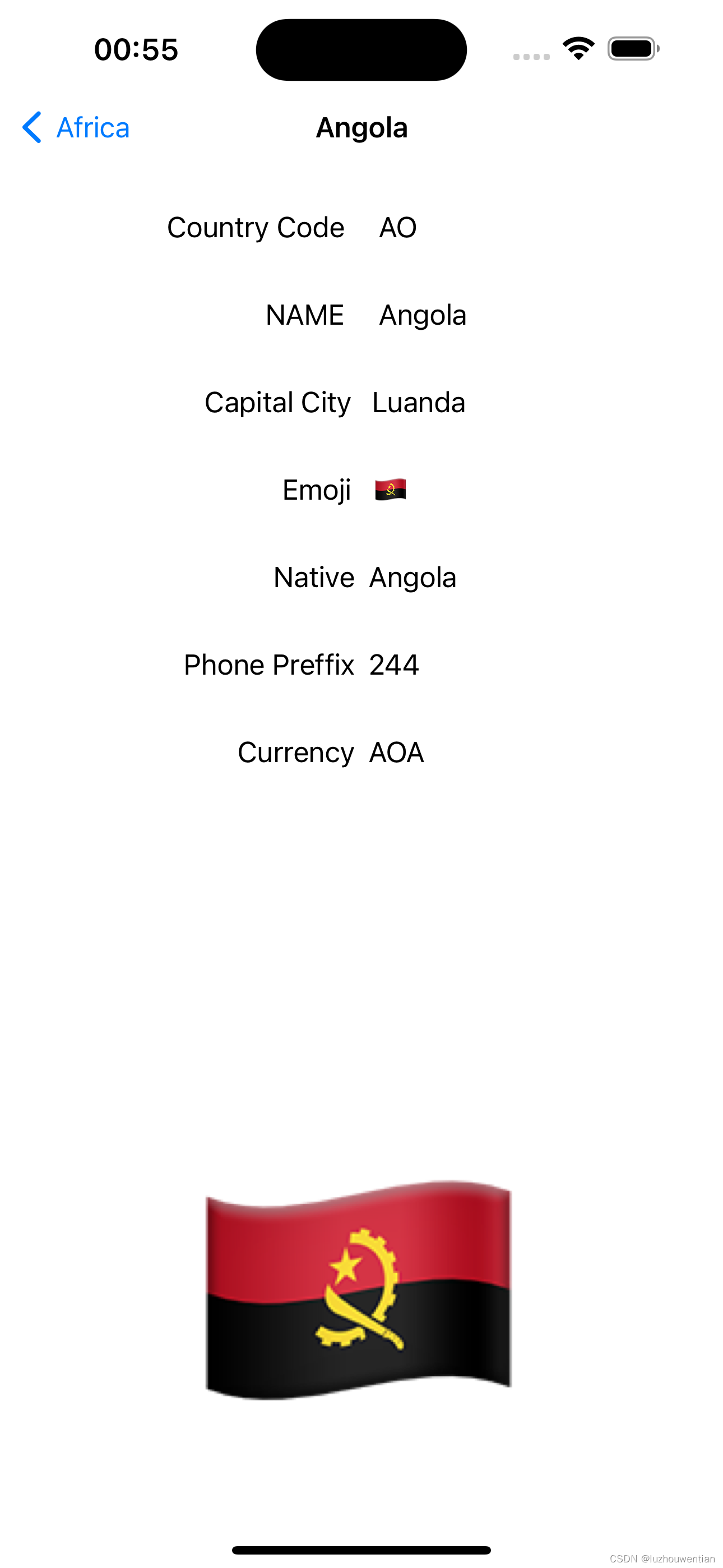Tap the Country Code label
Viewport: 723px width, 1568px height.
(x=255, y=227)
